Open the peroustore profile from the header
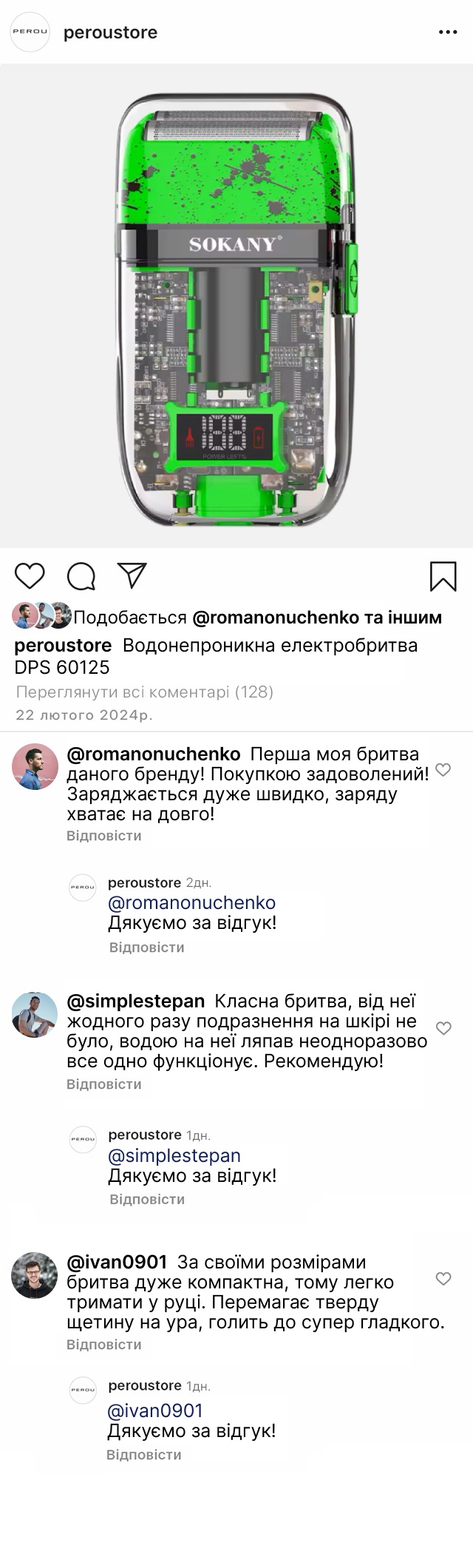Screen dimensions: 473x1568 coord(110,33)
